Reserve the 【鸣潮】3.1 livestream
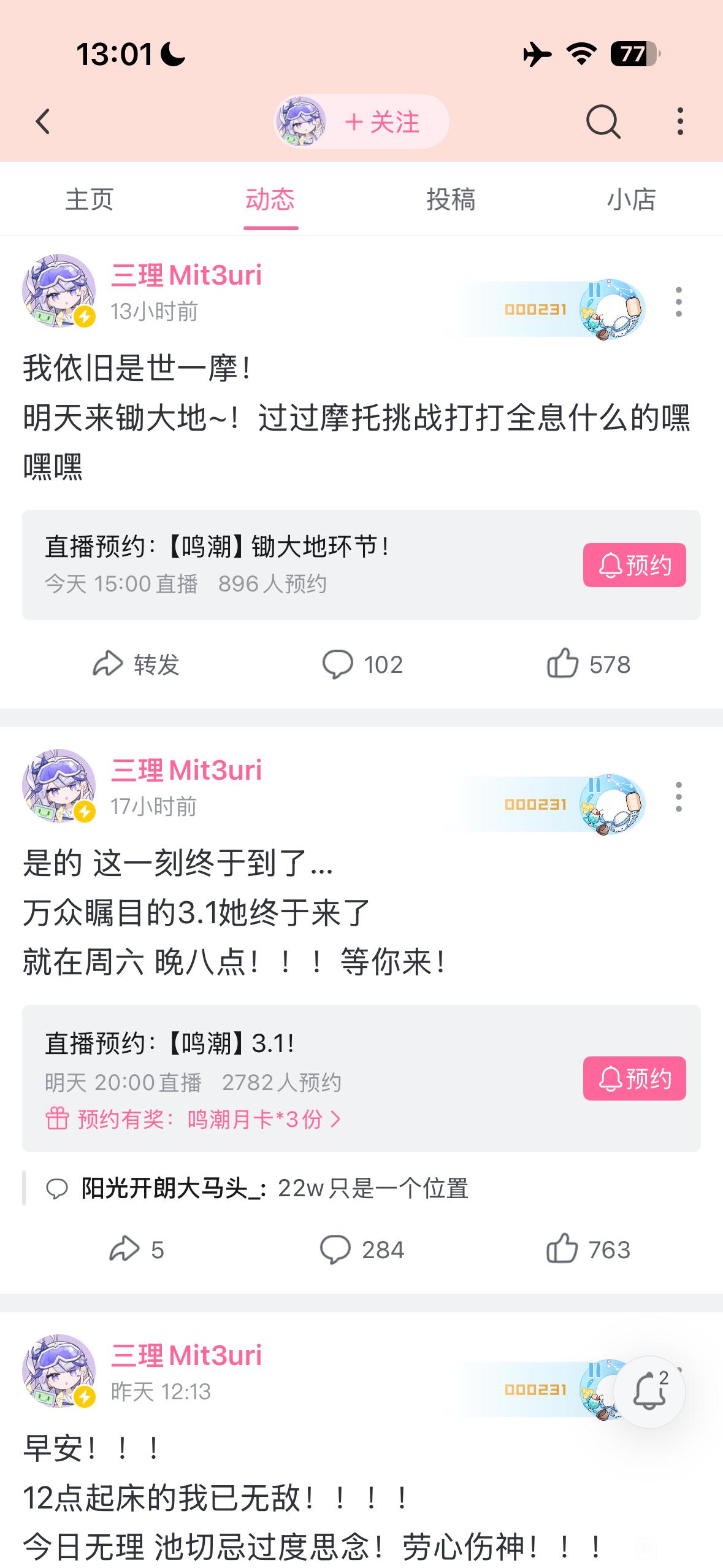Screen dimensions: 723x1568 634,1078
